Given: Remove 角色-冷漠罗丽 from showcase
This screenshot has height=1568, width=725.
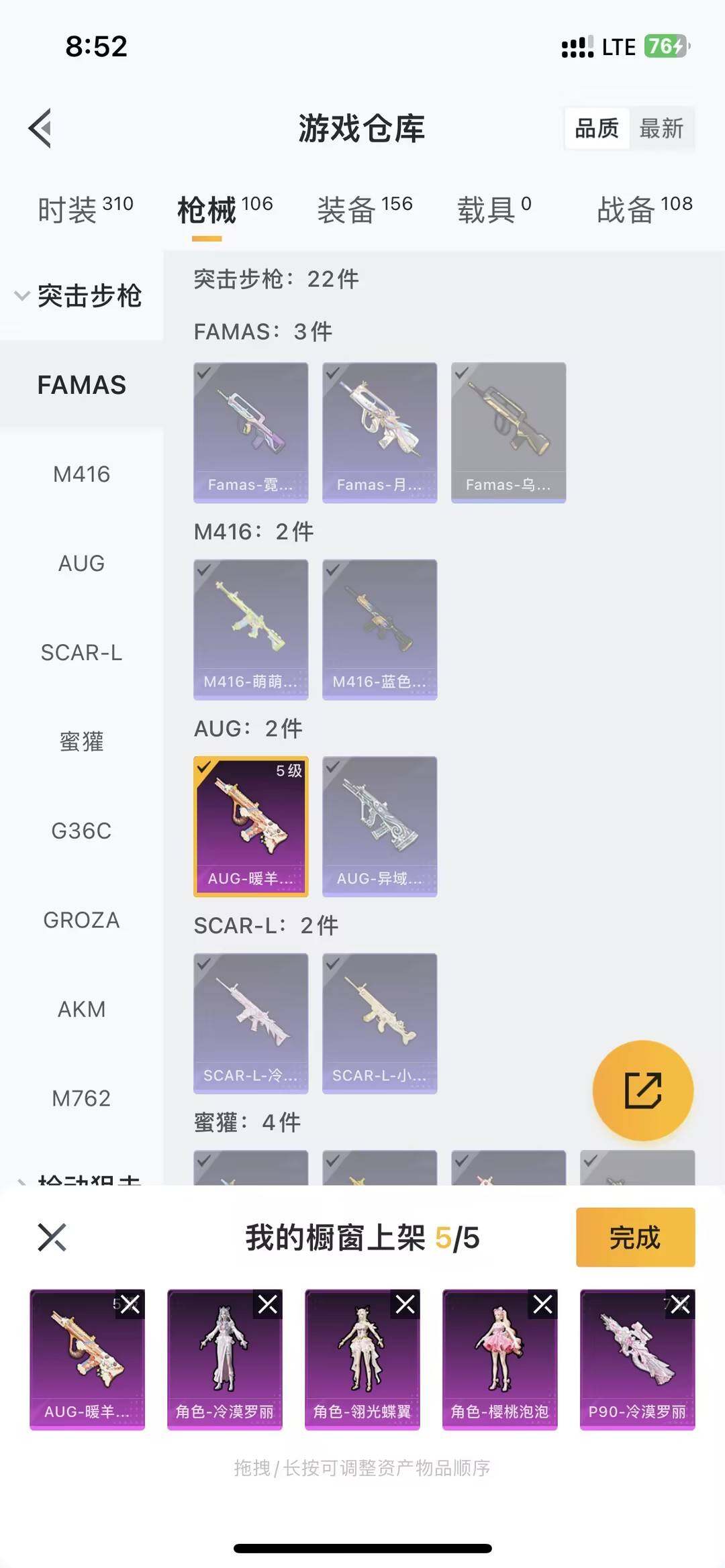Looking at the screenshot, I should [267, 1304].
